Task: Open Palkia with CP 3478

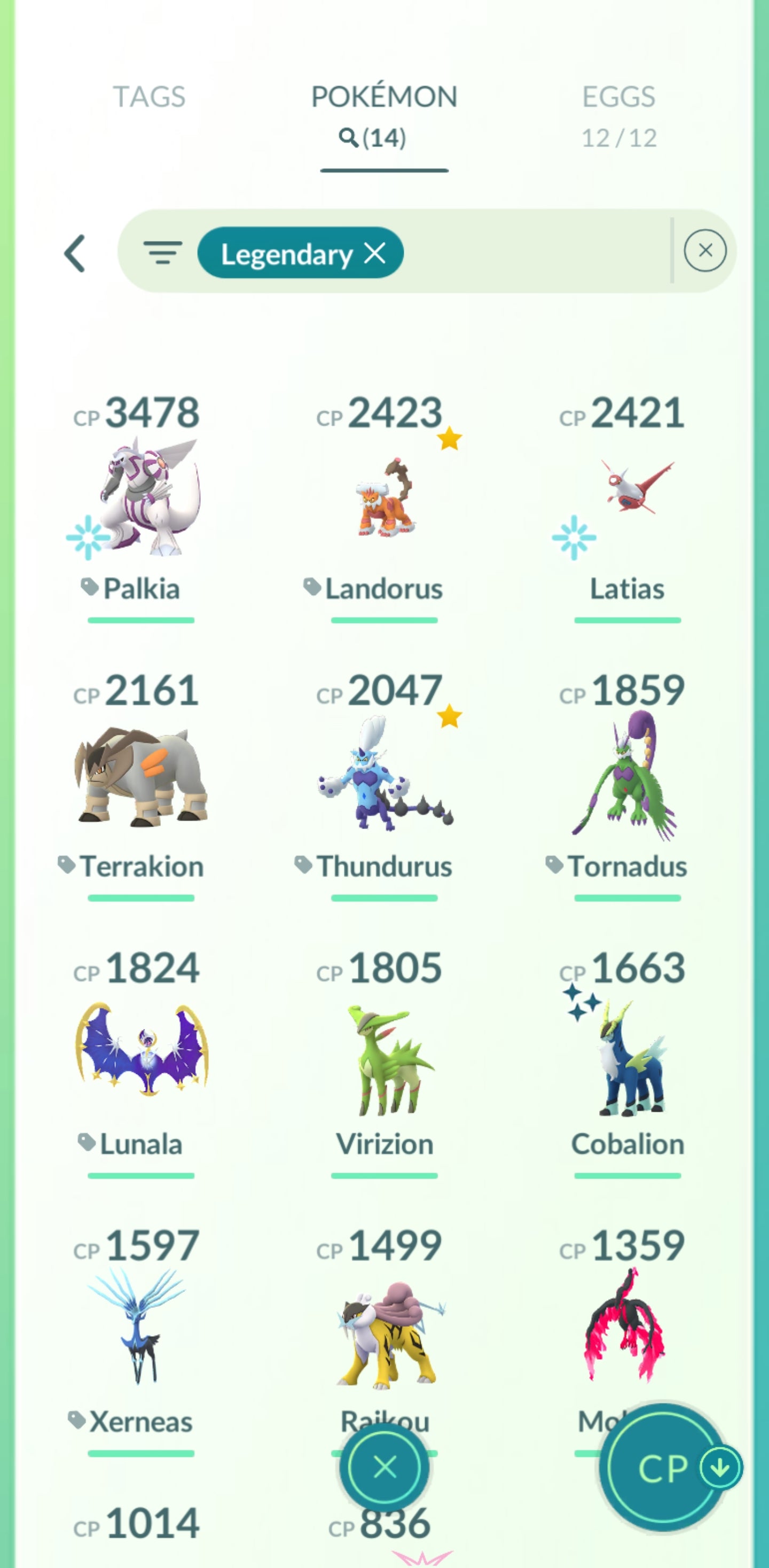Action: [141, 496]
